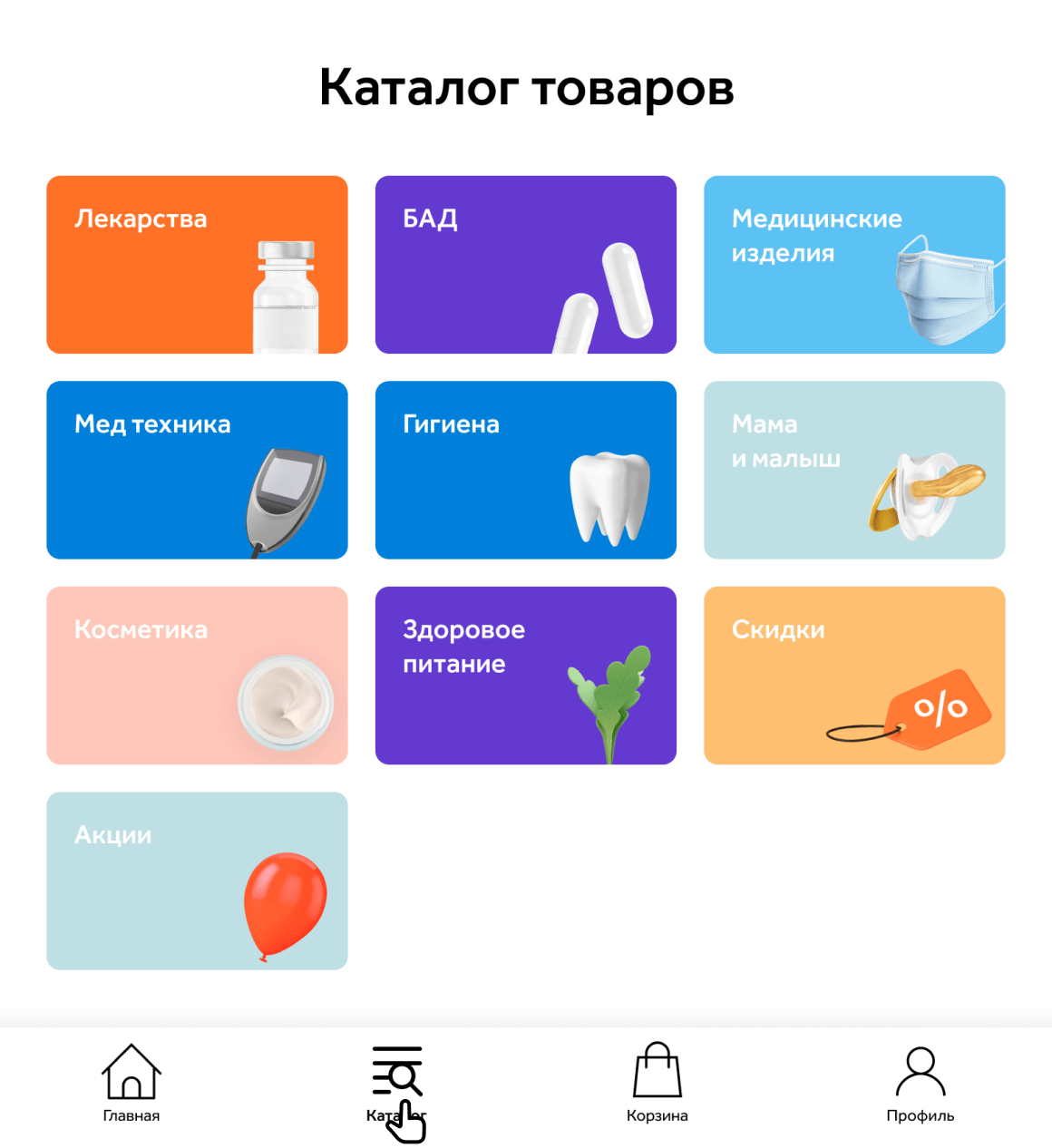The height and width of the screenshot is (1148, 1052).
Task: Open the Профиль tab
Action: tap(920, 1083)
